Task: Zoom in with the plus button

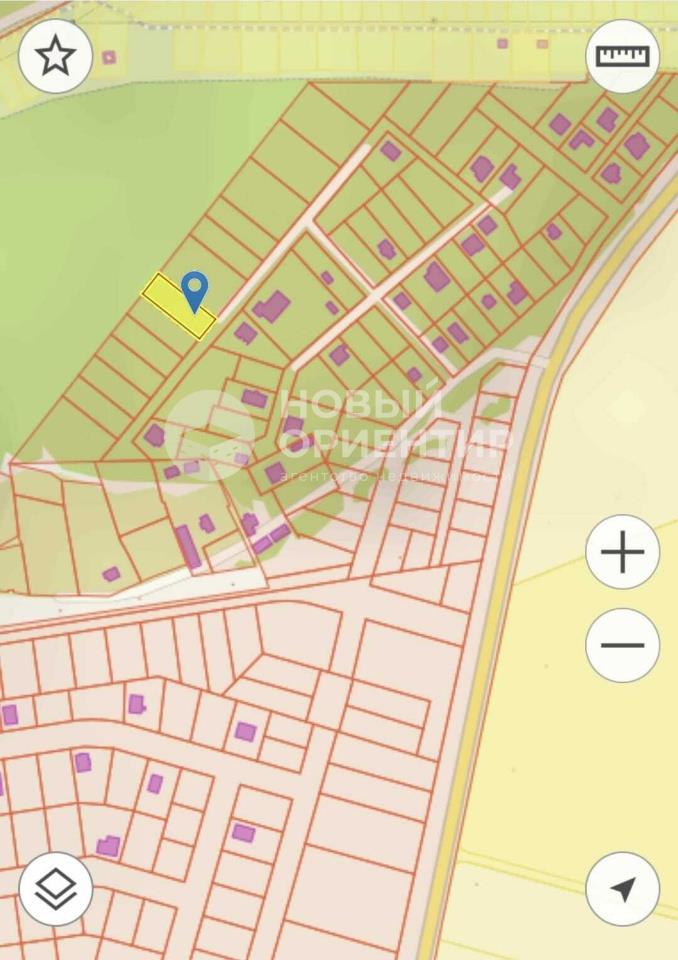Action: point(622,551)
